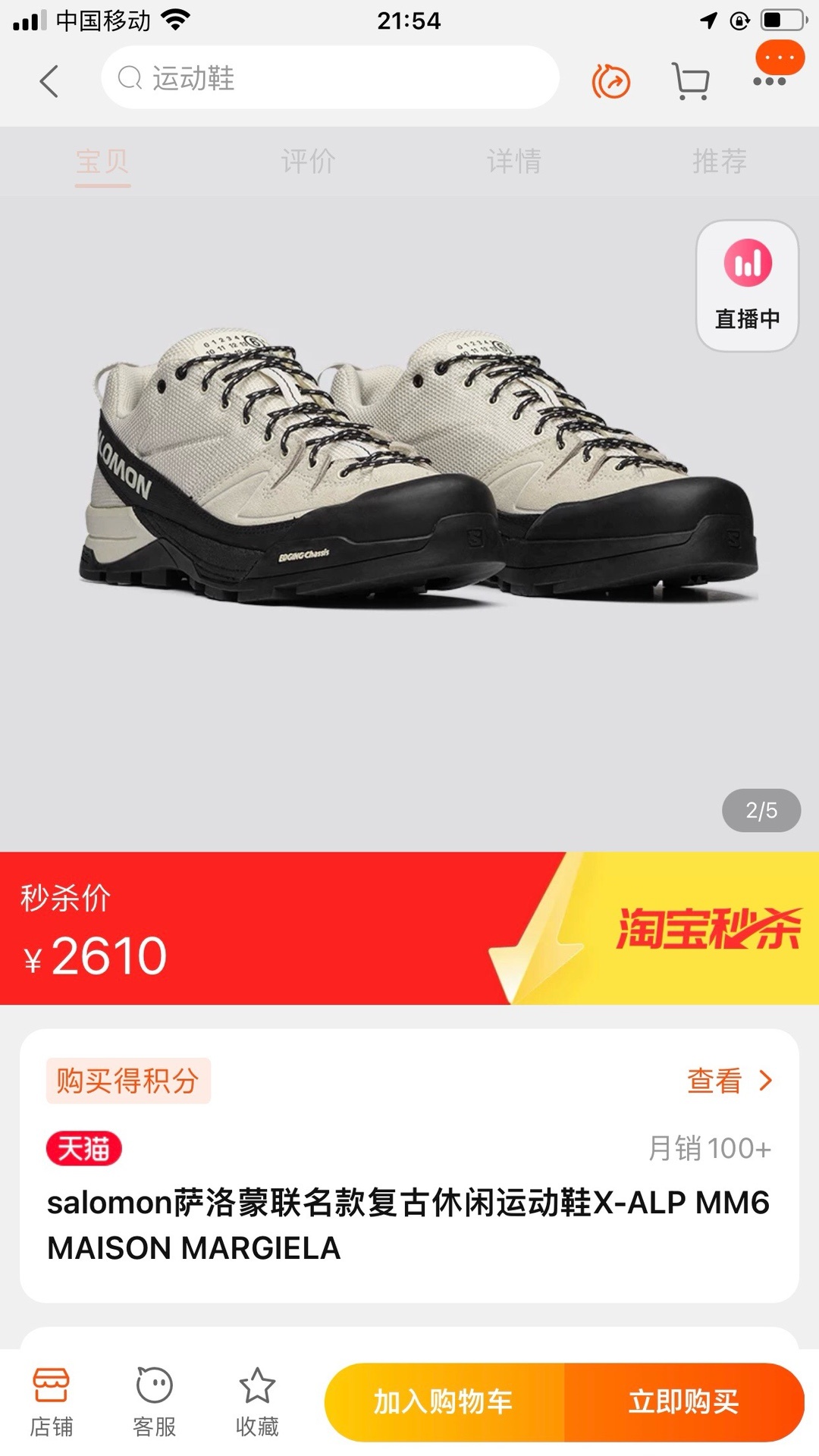The image size is (819, 1456).
Task: Add item to favorites with 收藏
Action: 257,1402
